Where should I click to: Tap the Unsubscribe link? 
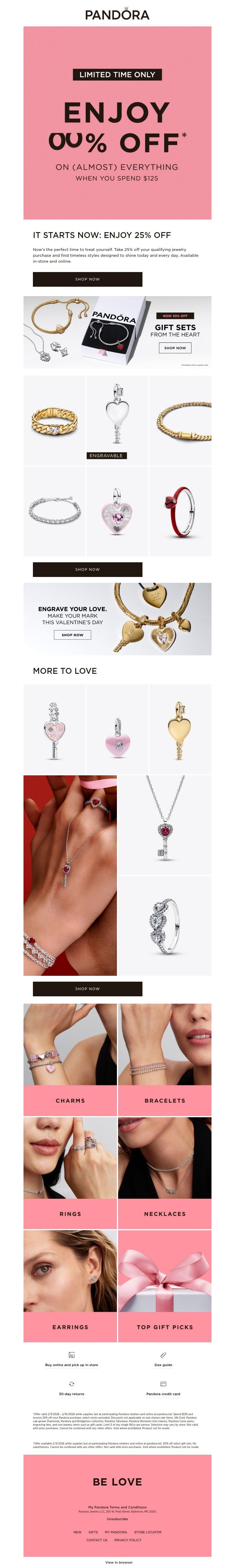117,1519
